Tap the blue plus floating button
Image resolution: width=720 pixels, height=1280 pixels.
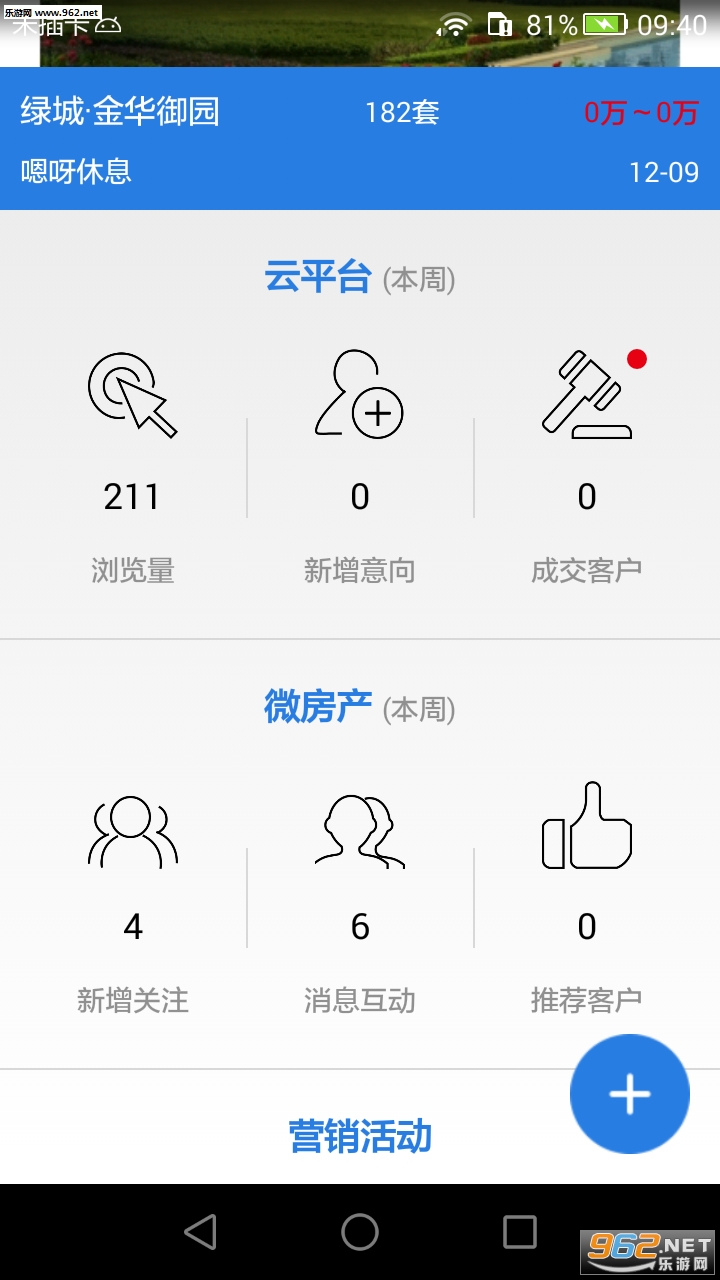629,1094
